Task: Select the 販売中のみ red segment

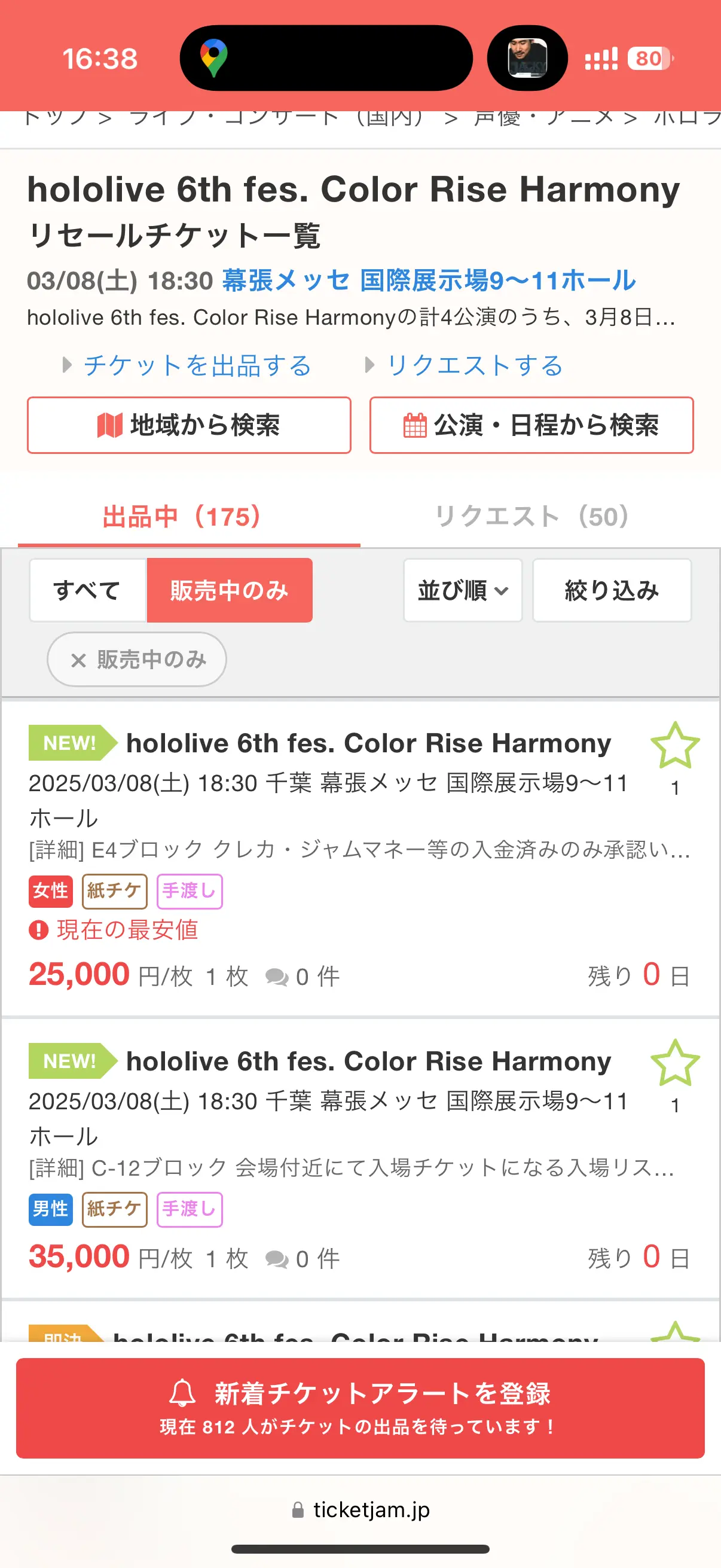Action: tap(230, 590)
